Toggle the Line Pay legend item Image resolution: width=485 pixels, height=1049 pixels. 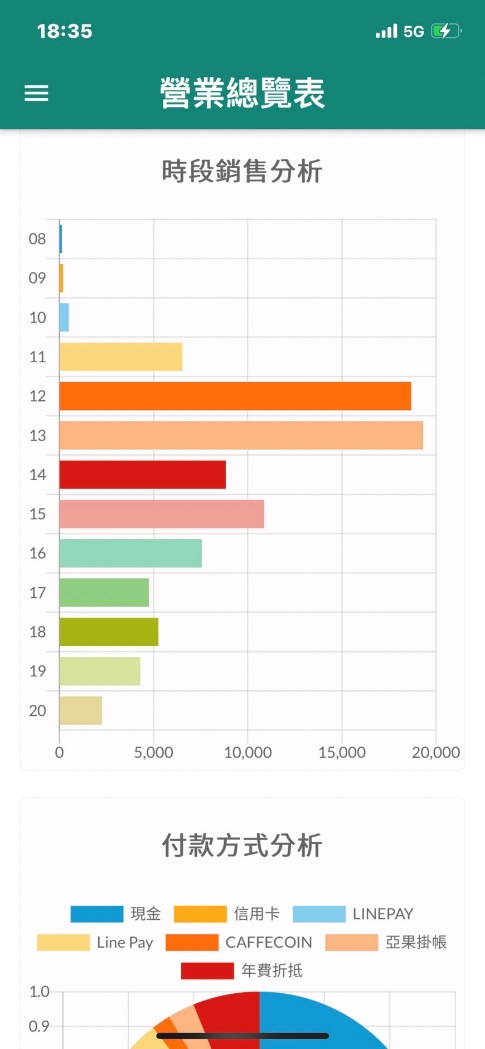[x=95, y=943]
